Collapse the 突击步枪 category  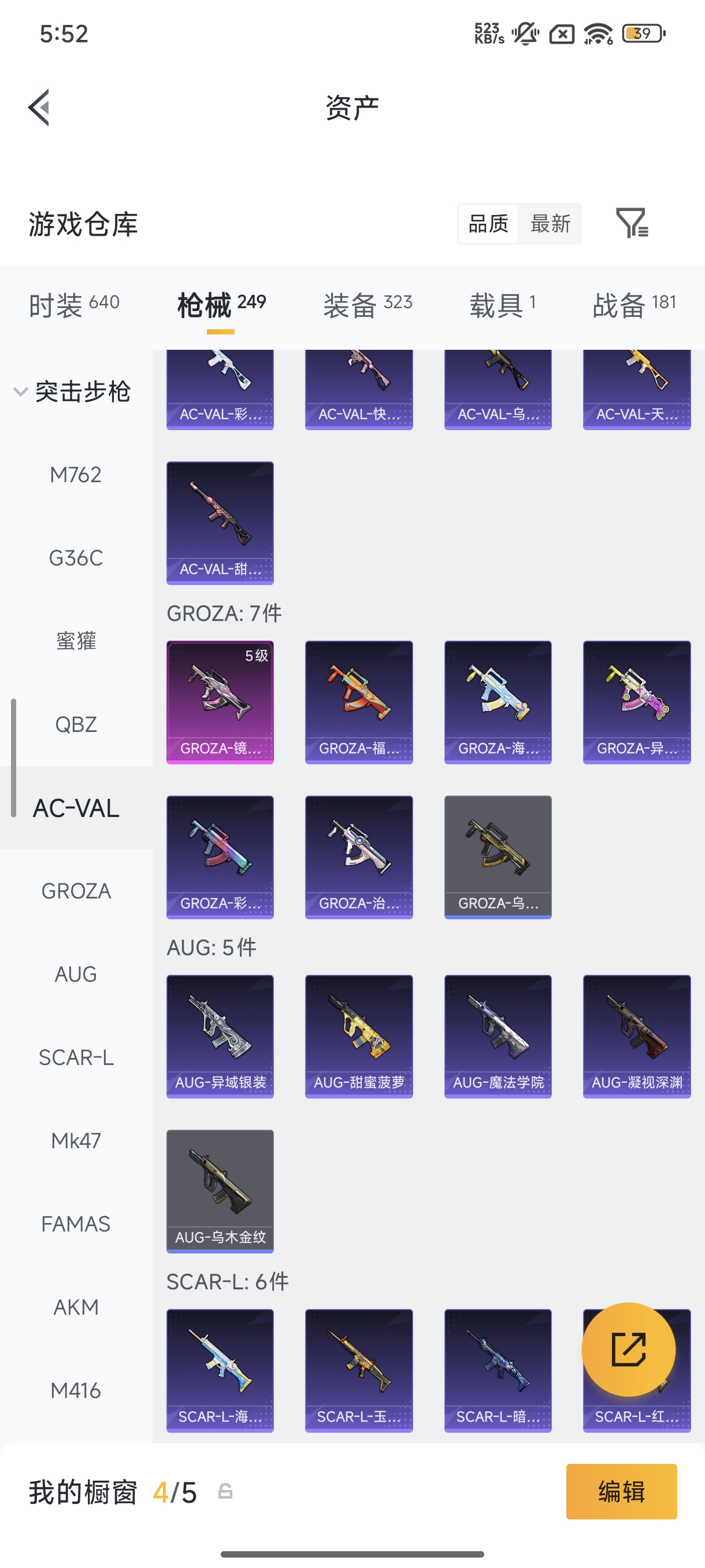tap(72, 391)
